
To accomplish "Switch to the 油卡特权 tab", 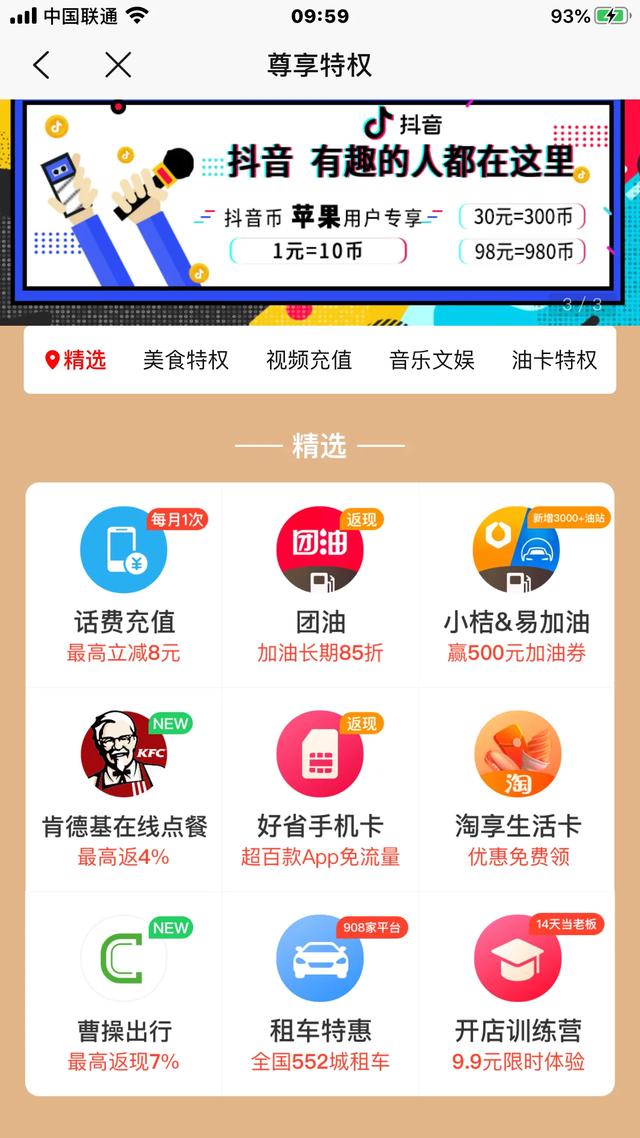I will [x=554, y=360].
